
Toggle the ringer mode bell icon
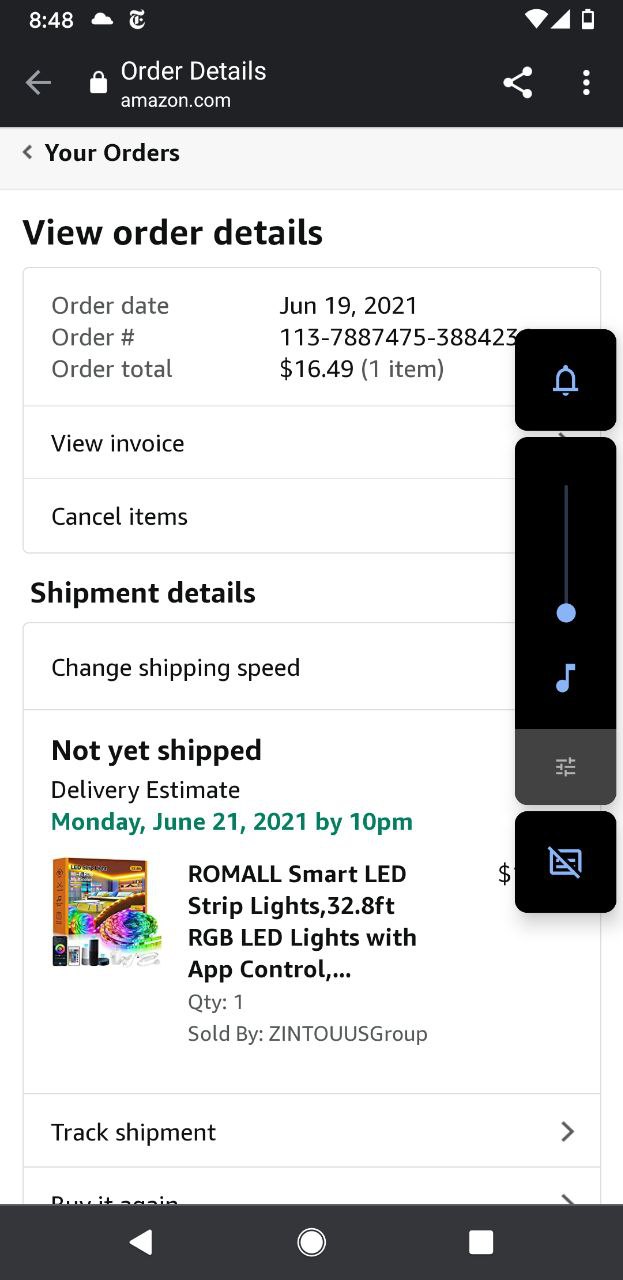(565, 380)
